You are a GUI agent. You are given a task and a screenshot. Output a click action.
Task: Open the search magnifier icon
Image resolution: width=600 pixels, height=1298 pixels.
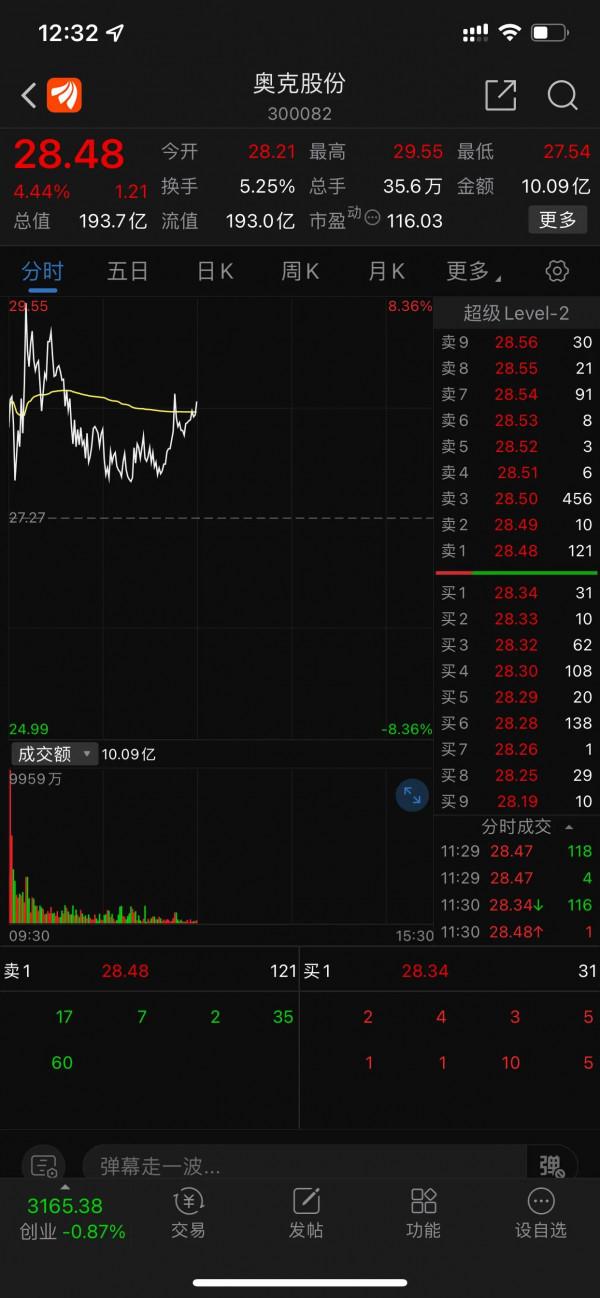pyautogui.click(x=562, y=96)
